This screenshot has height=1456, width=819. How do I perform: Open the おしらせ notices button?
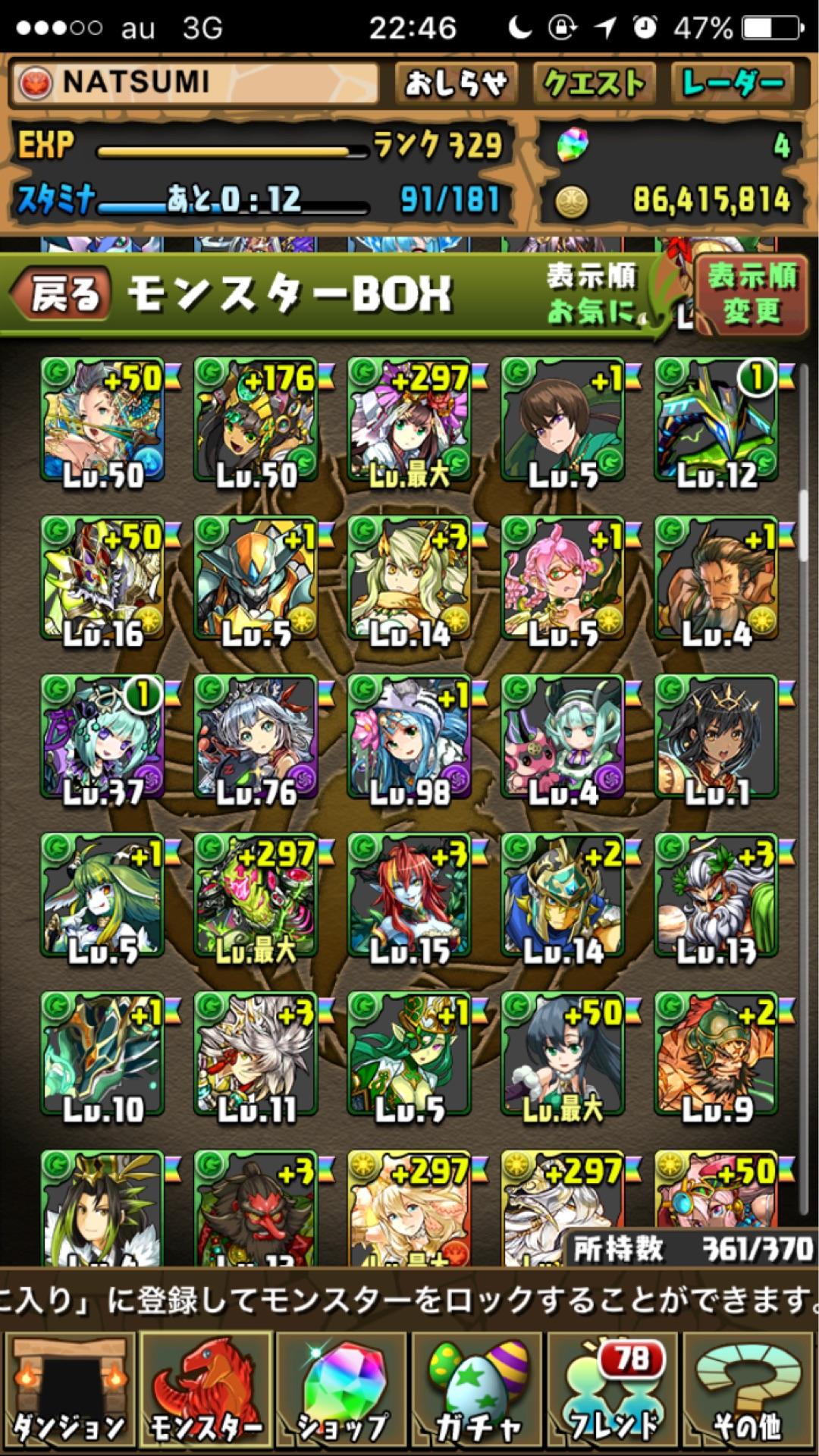[455, 83]
